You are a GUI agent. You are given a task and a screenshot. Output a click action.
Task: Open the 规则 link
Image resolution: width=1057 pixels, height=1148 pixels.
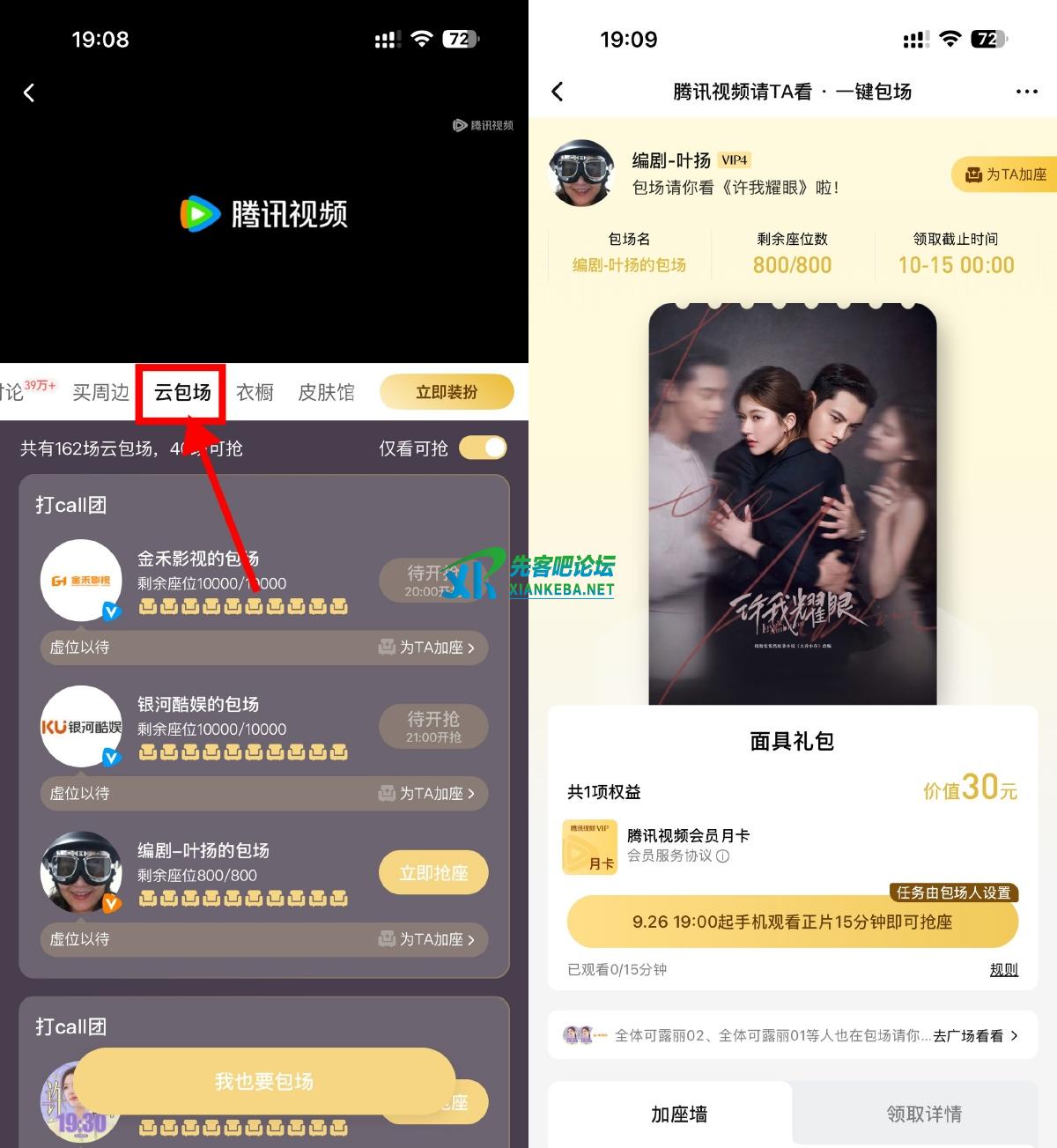click(1003, 969)
